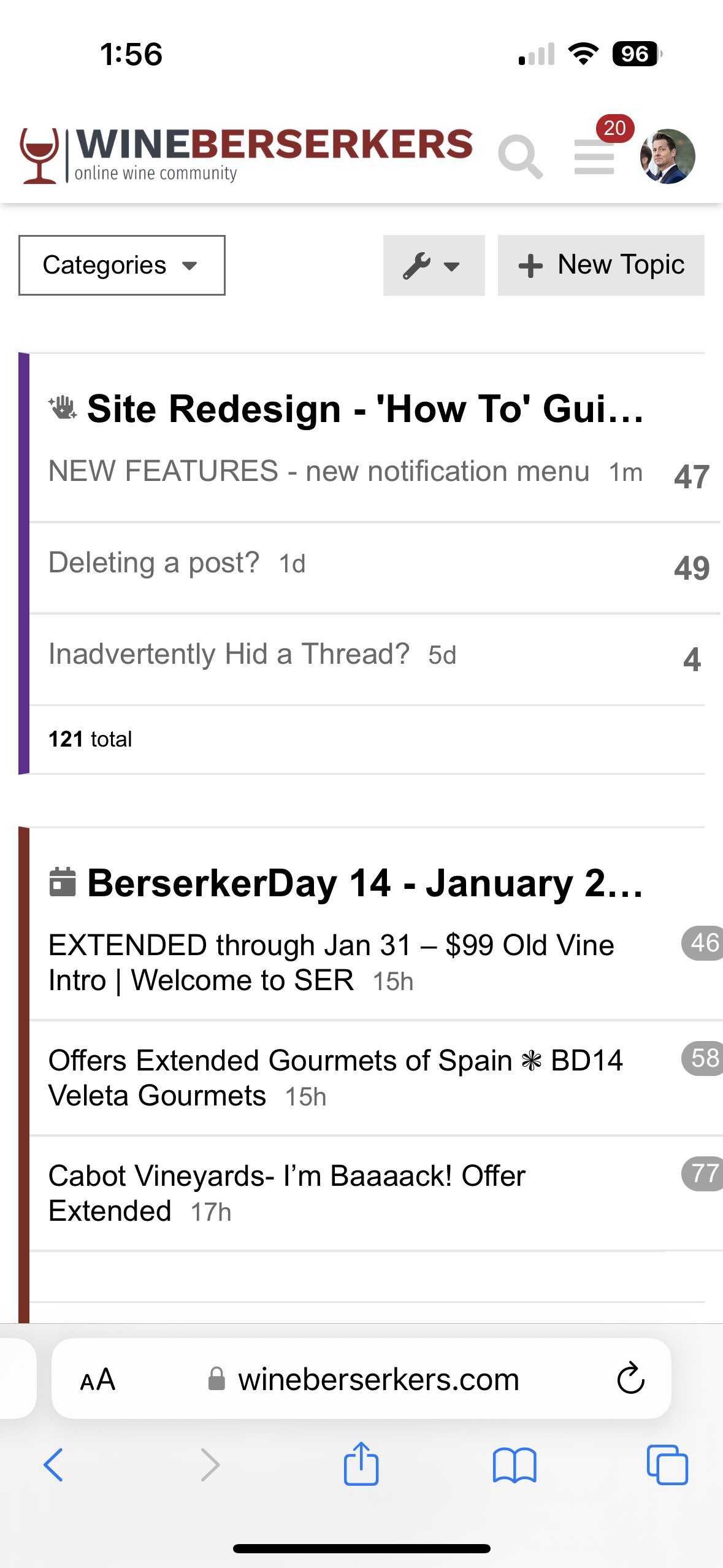Open BerserkerDay 14 category heading

(365, 883)
